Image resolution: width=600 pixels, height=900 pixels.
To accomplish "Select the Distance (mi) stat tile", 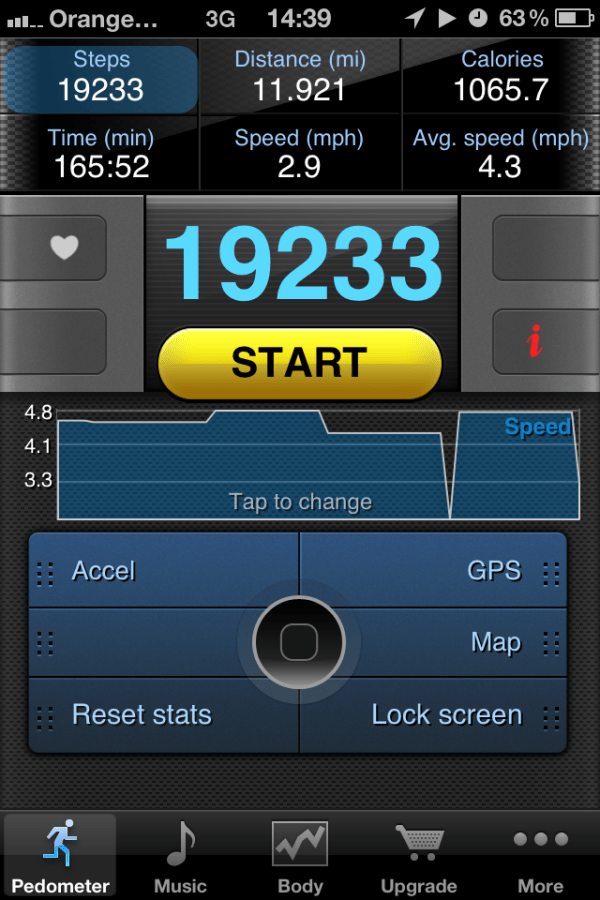I will [x=300, y=77].
